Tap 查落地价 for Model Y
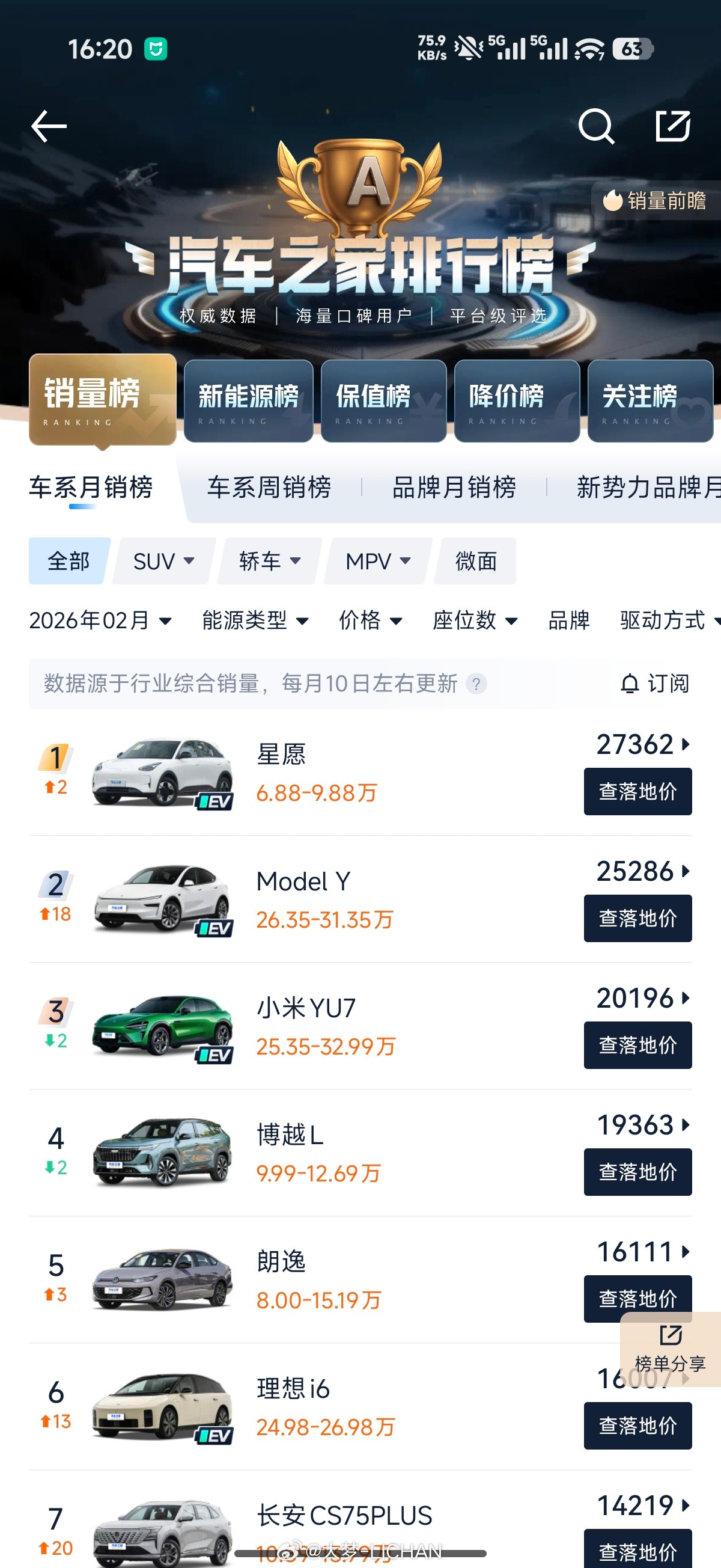Screen dimensions: 721x1568 tap(637, 918)
